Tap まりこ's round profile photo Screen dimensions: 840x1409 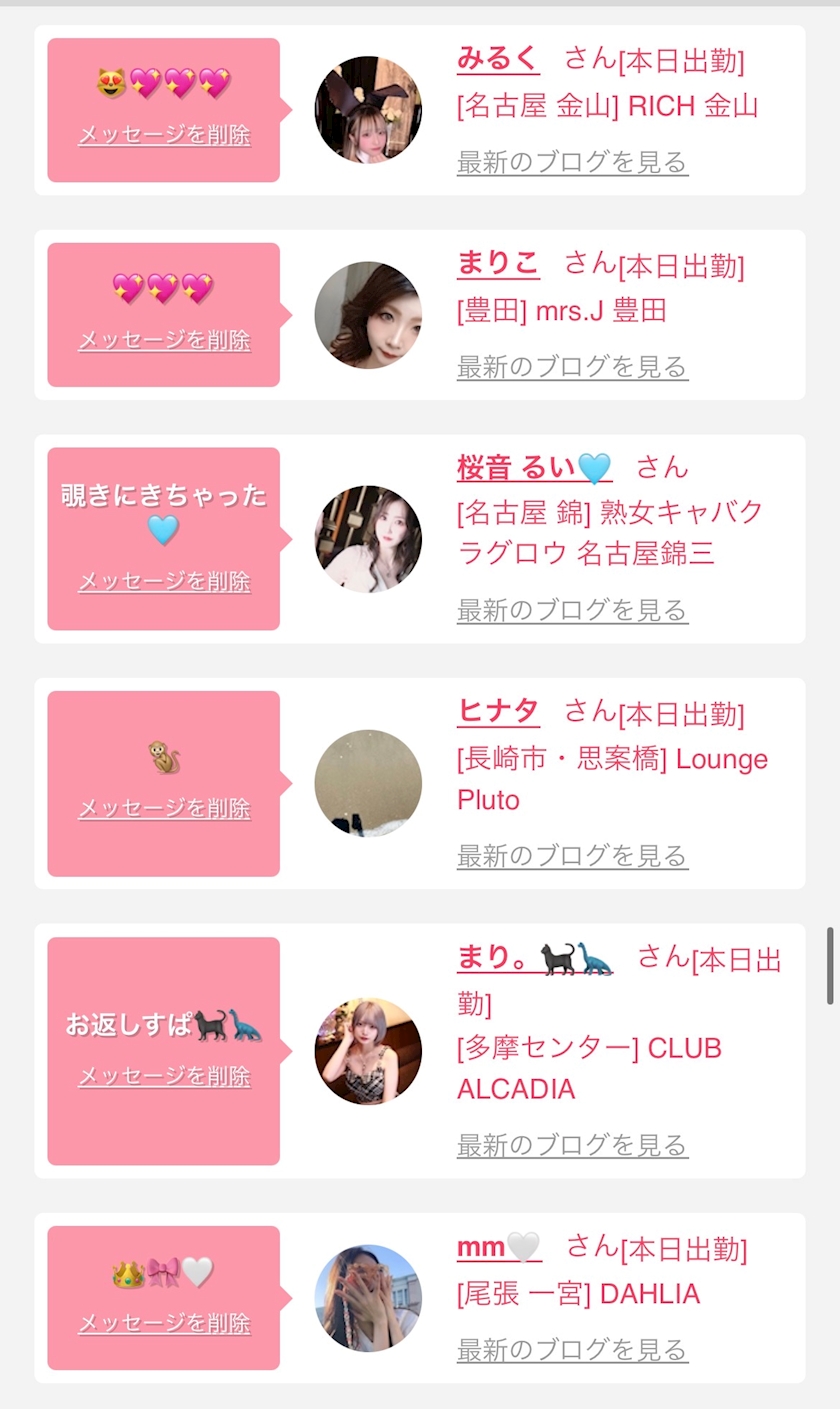pyautogui.click(x=368, y=315)
